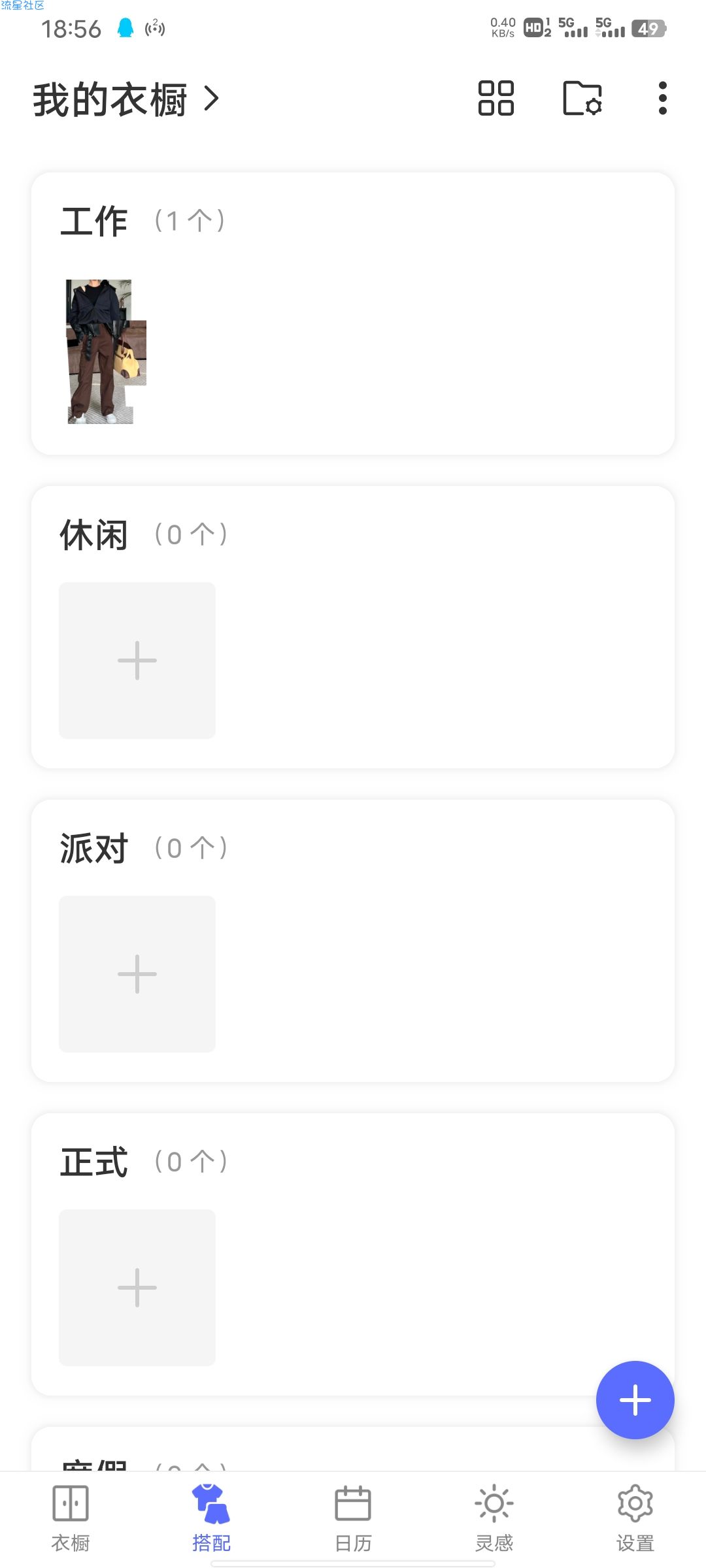Open the 我的衣橱 wardrobe switcher
This screenshot has width=706, height=1568.
(126, 99)
